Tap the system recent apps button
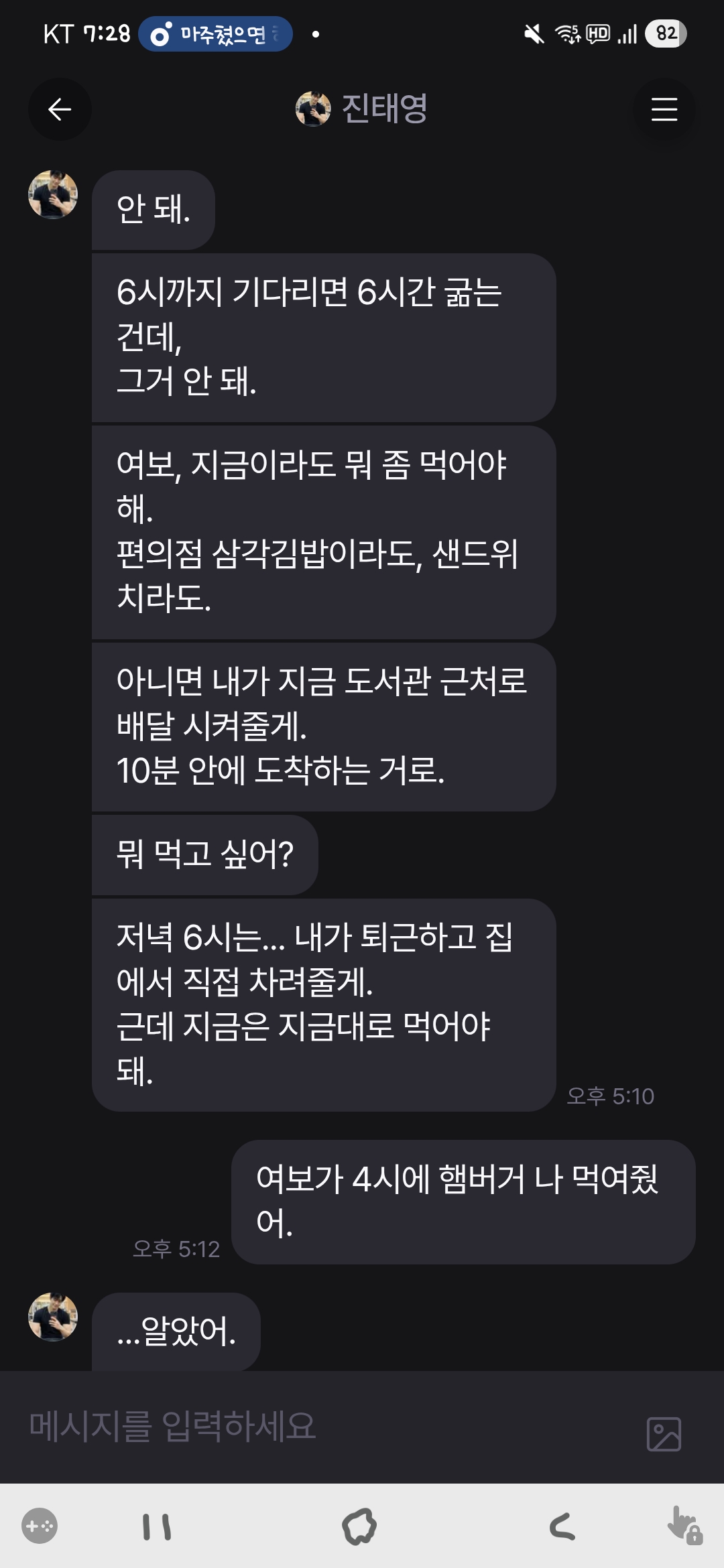 tap(157, 1527)
